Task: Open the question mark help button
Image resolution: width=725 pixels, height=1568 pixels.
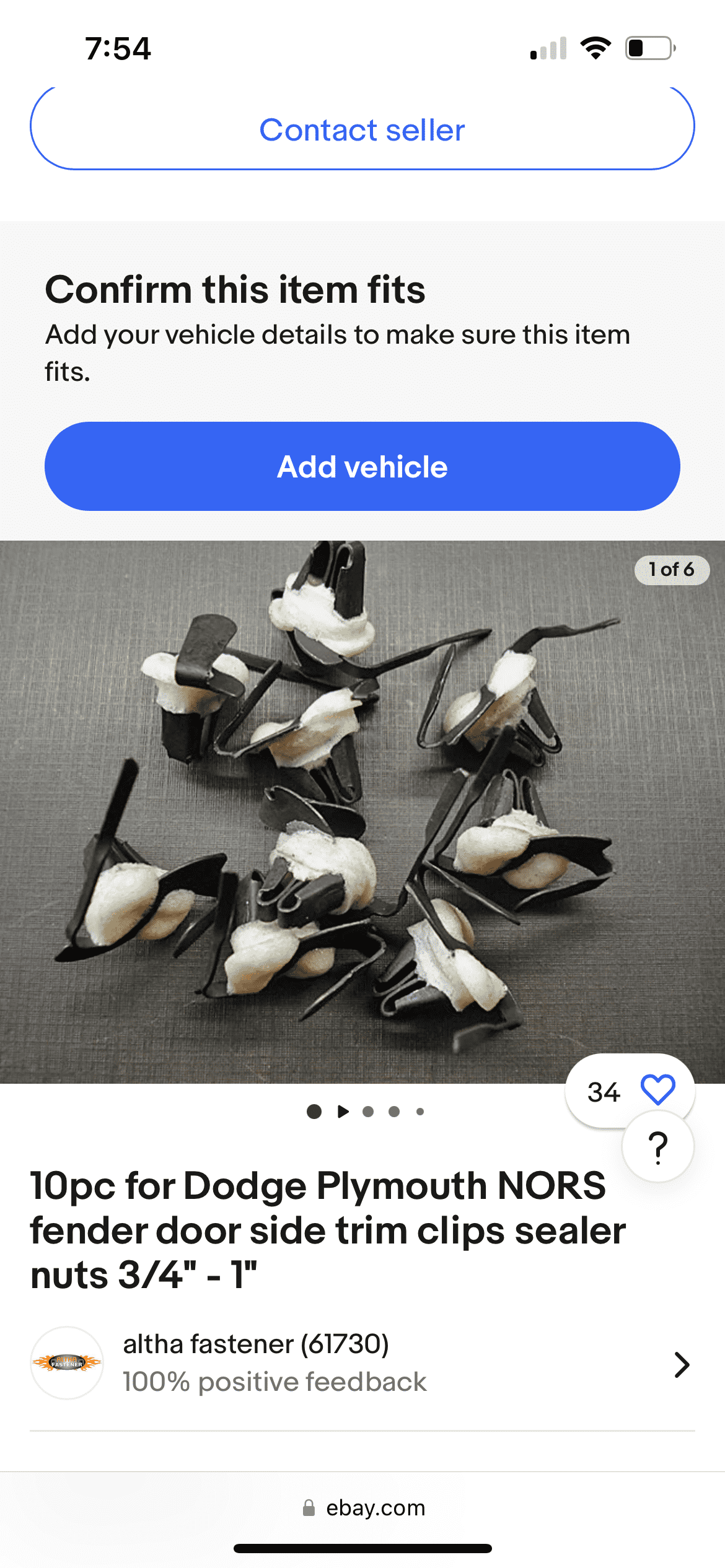Action: tap(657, 1147)
